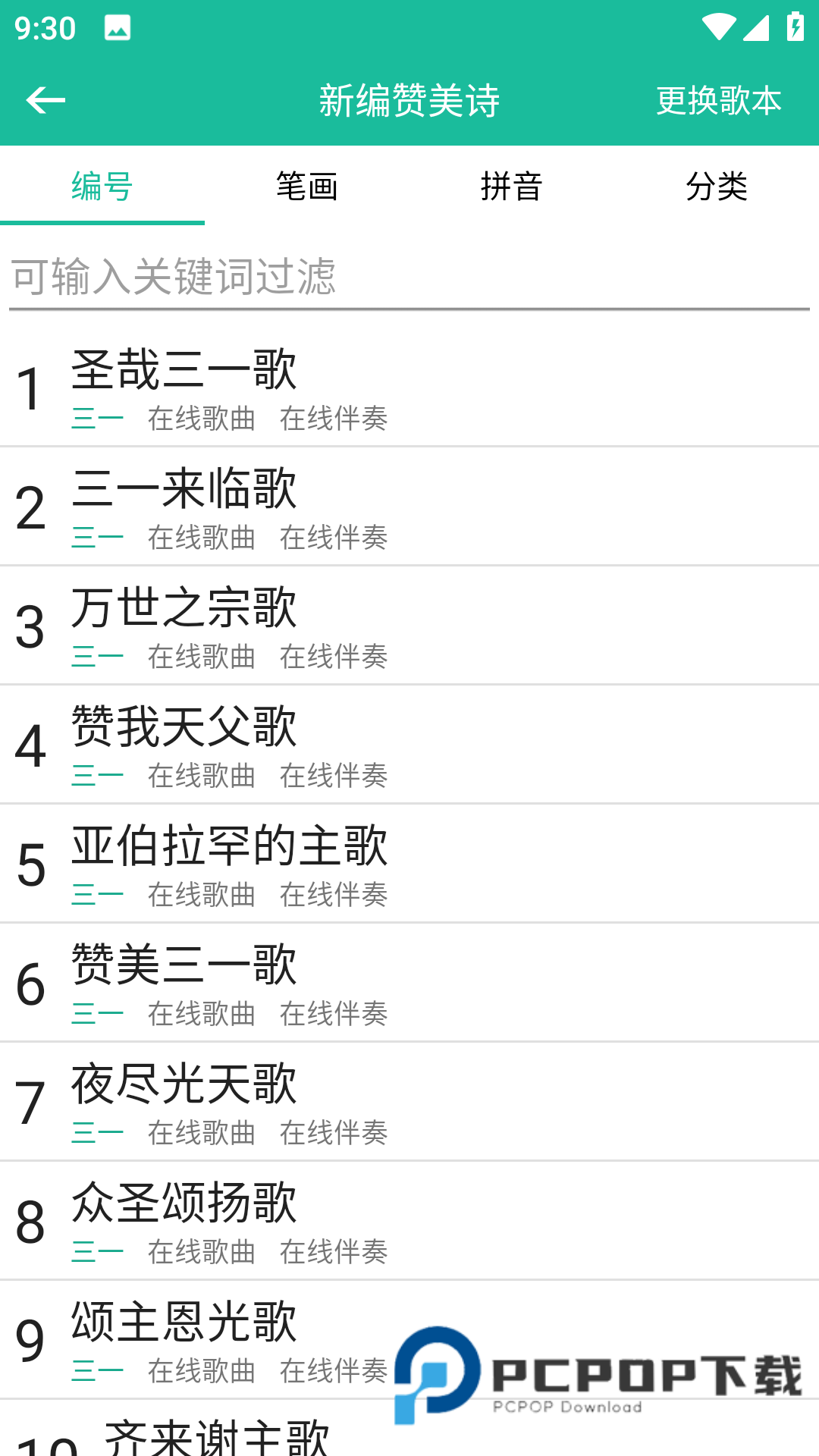Open hymn 3 万世之宗歌
Image resolution: width=819 pixels, height=1456 pixels.
point(184,609)
